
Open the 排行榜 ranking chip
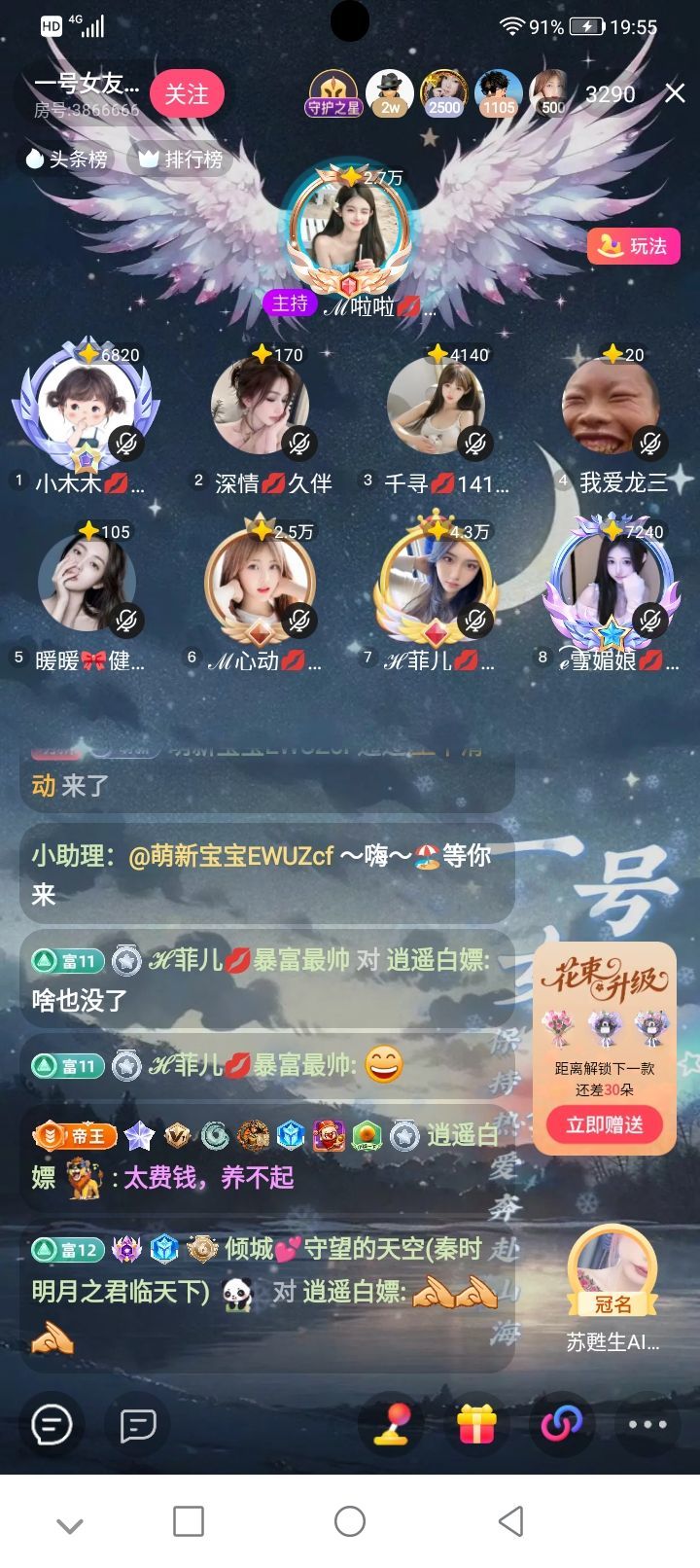182,159
